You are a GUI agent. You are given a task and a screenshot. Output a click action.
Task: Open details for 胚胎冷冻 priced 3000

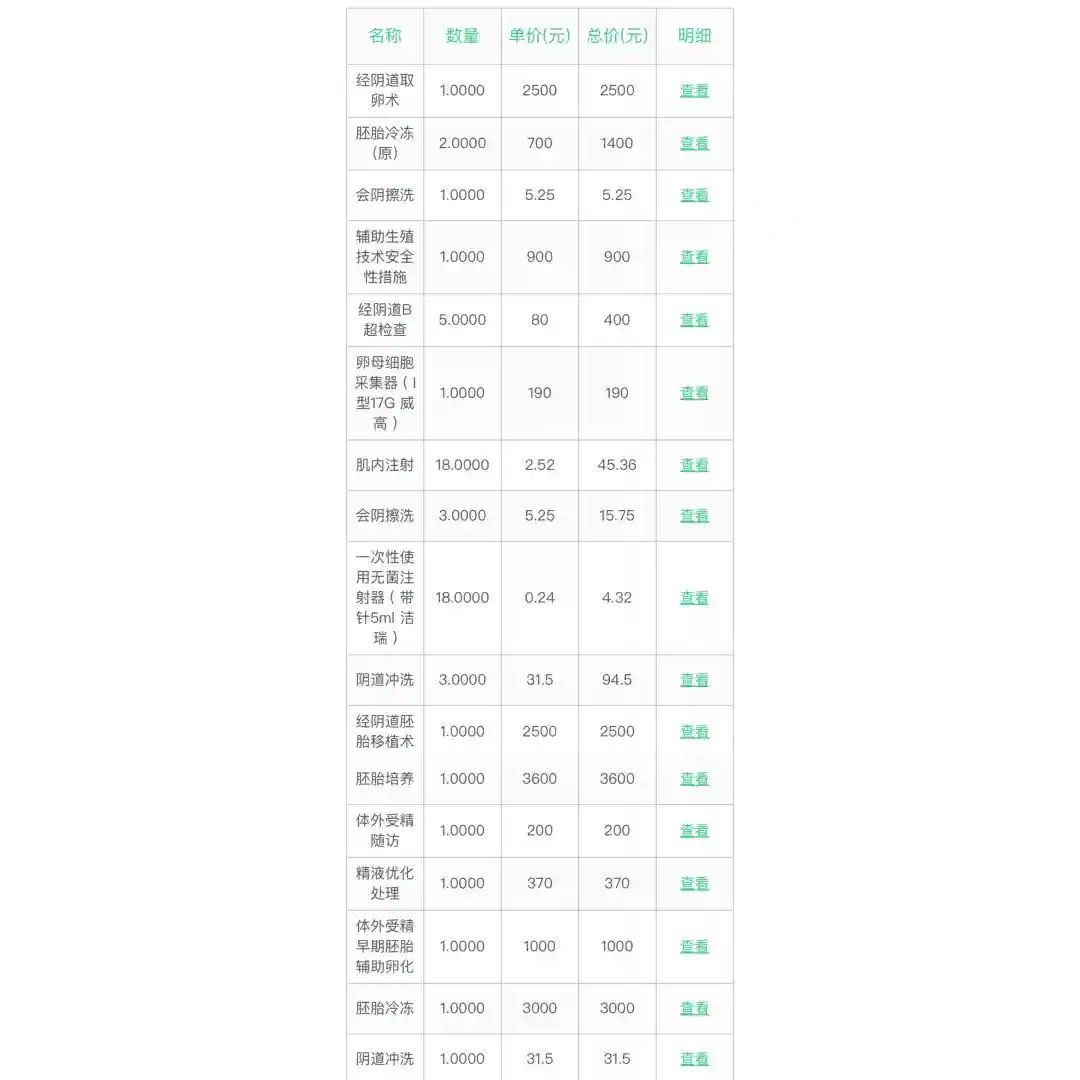point(694,1009)
